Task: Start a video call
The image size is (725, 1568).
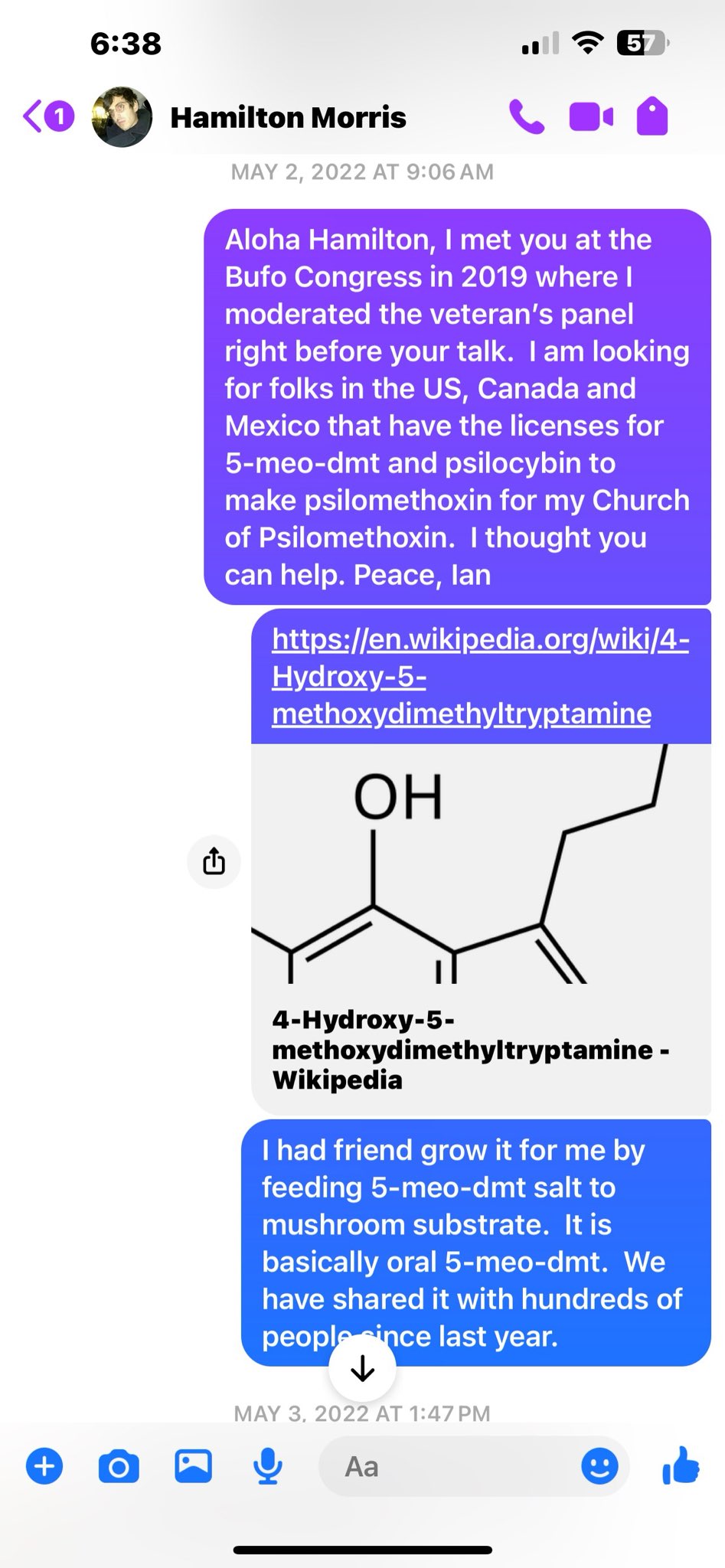Action: pos(591,117)
